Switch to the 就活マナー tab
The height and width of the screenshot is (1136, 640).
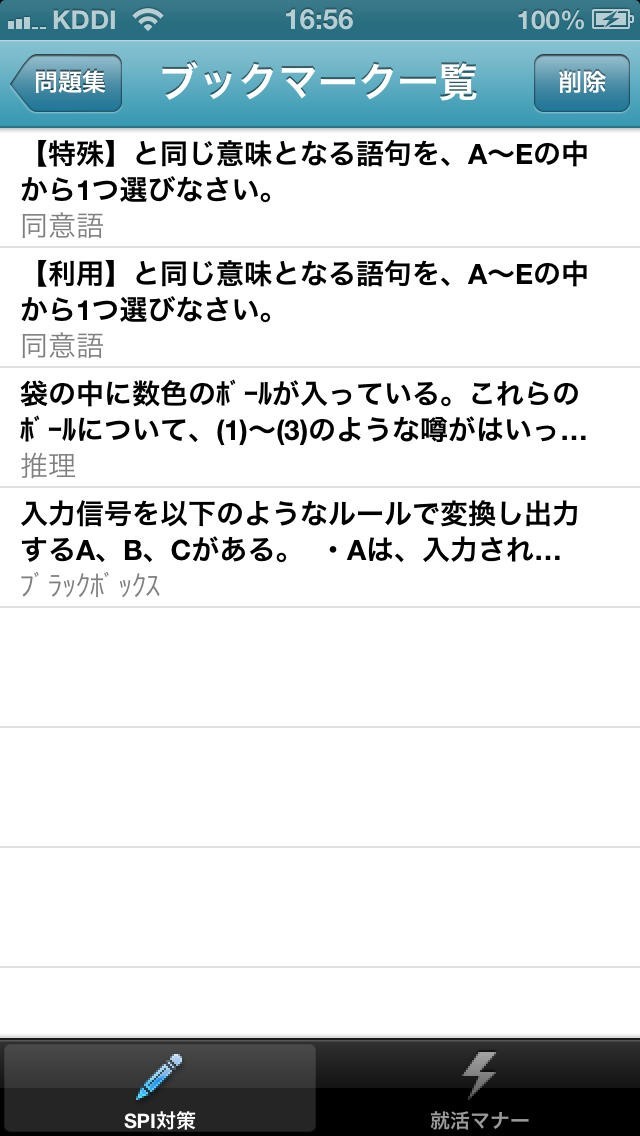click(x=480, y=1090)
